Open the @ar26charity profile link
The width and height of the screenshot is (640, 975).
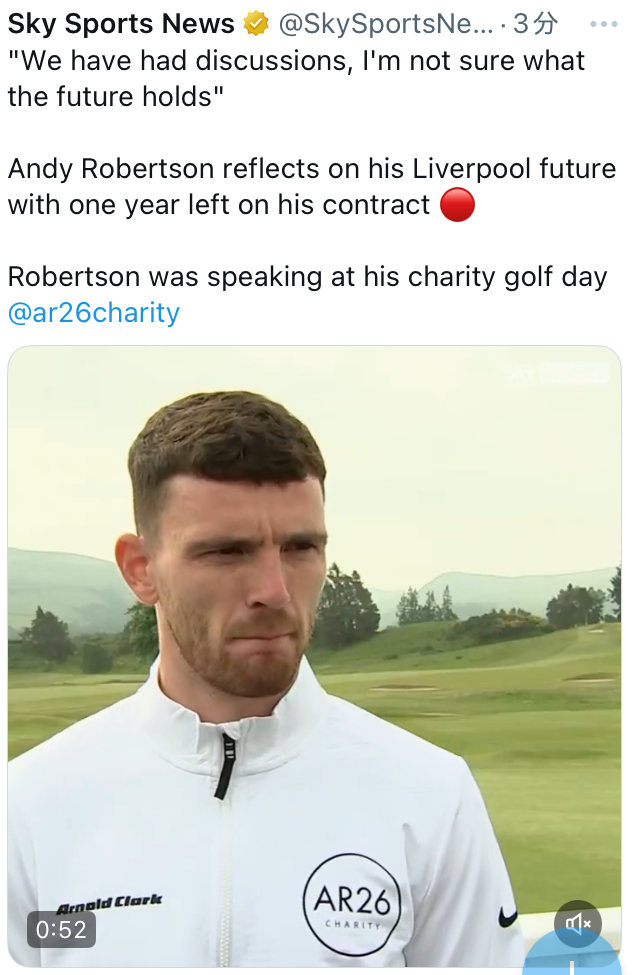coord(94,313)
